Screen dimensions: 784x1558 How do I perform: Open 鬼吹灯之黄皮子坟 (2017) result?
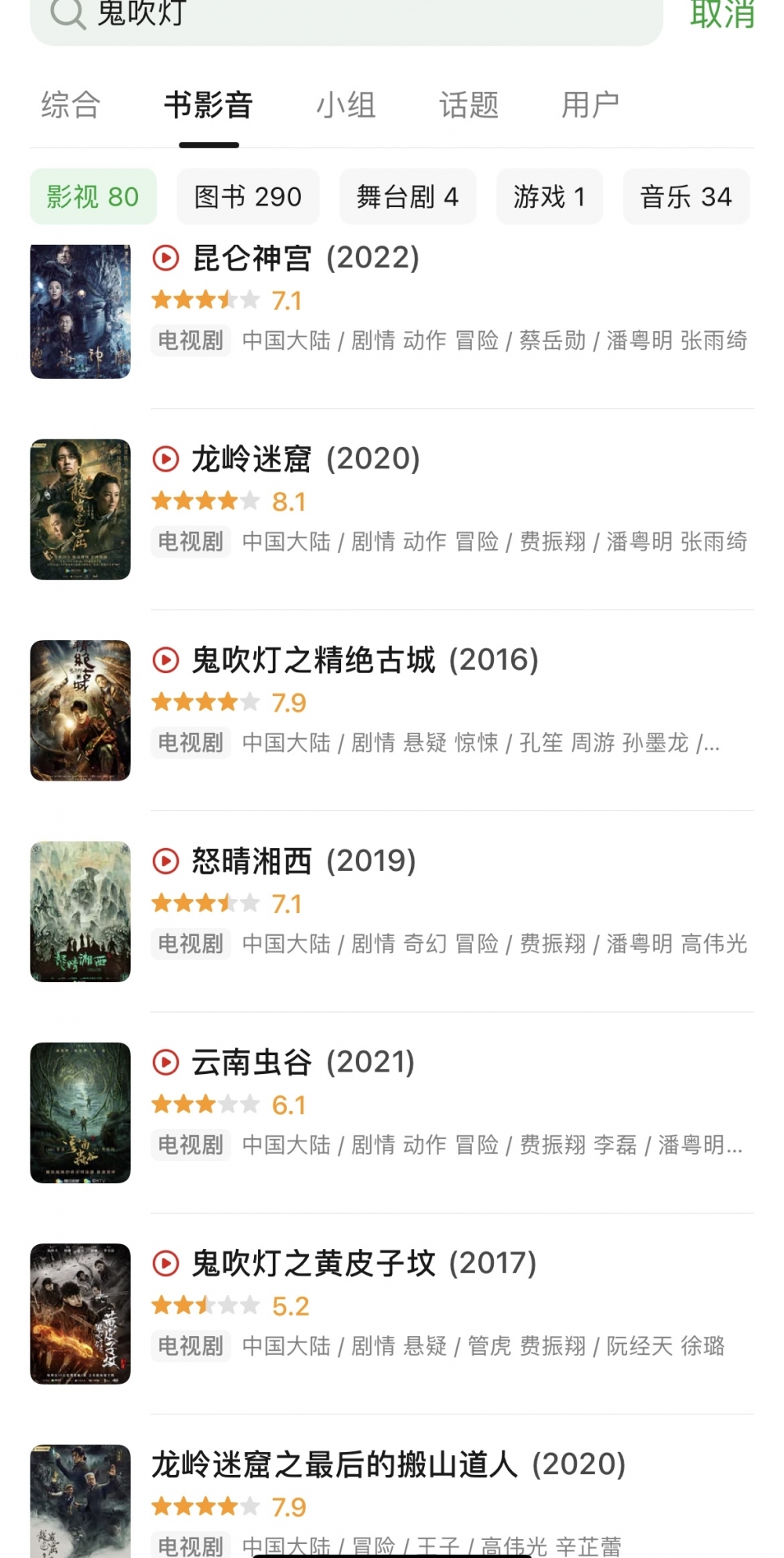tap(364, 1264)
